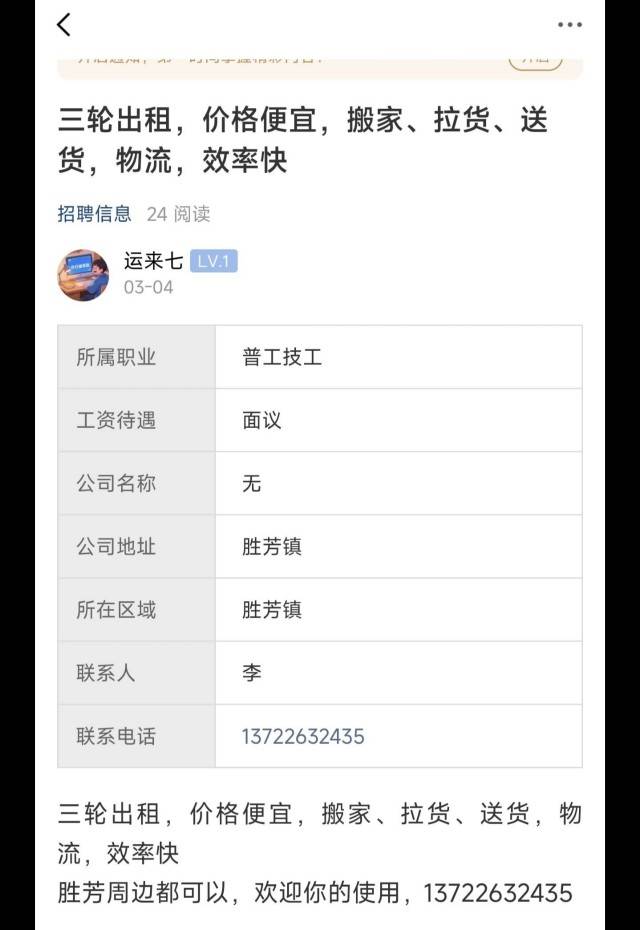Open the three-dot overflow menu
640x930 pixels.
click(569, 25)
